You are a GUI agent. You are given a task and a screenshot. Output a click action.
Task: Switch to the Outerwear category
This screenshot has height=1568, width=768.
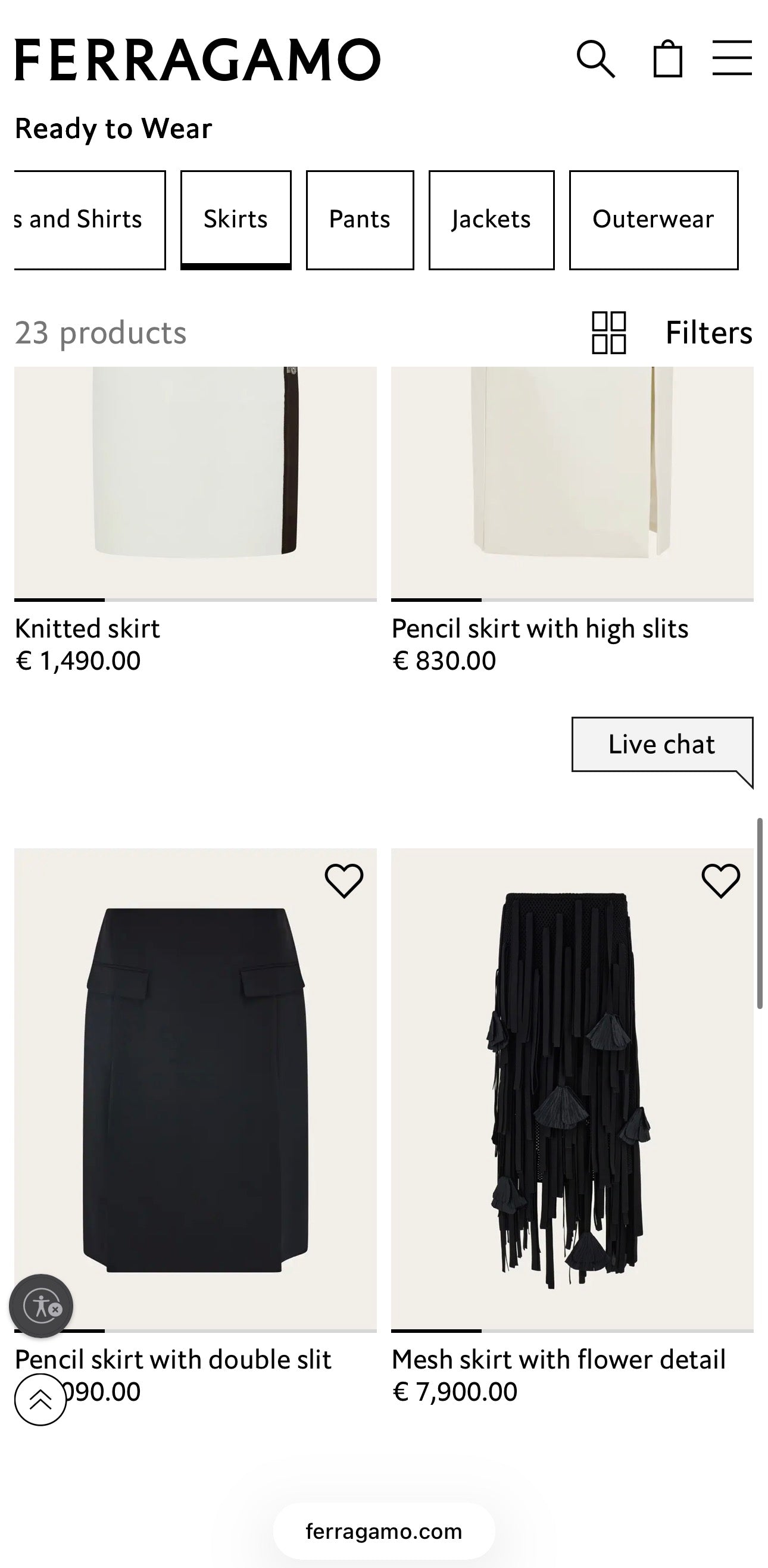point(654,220)
